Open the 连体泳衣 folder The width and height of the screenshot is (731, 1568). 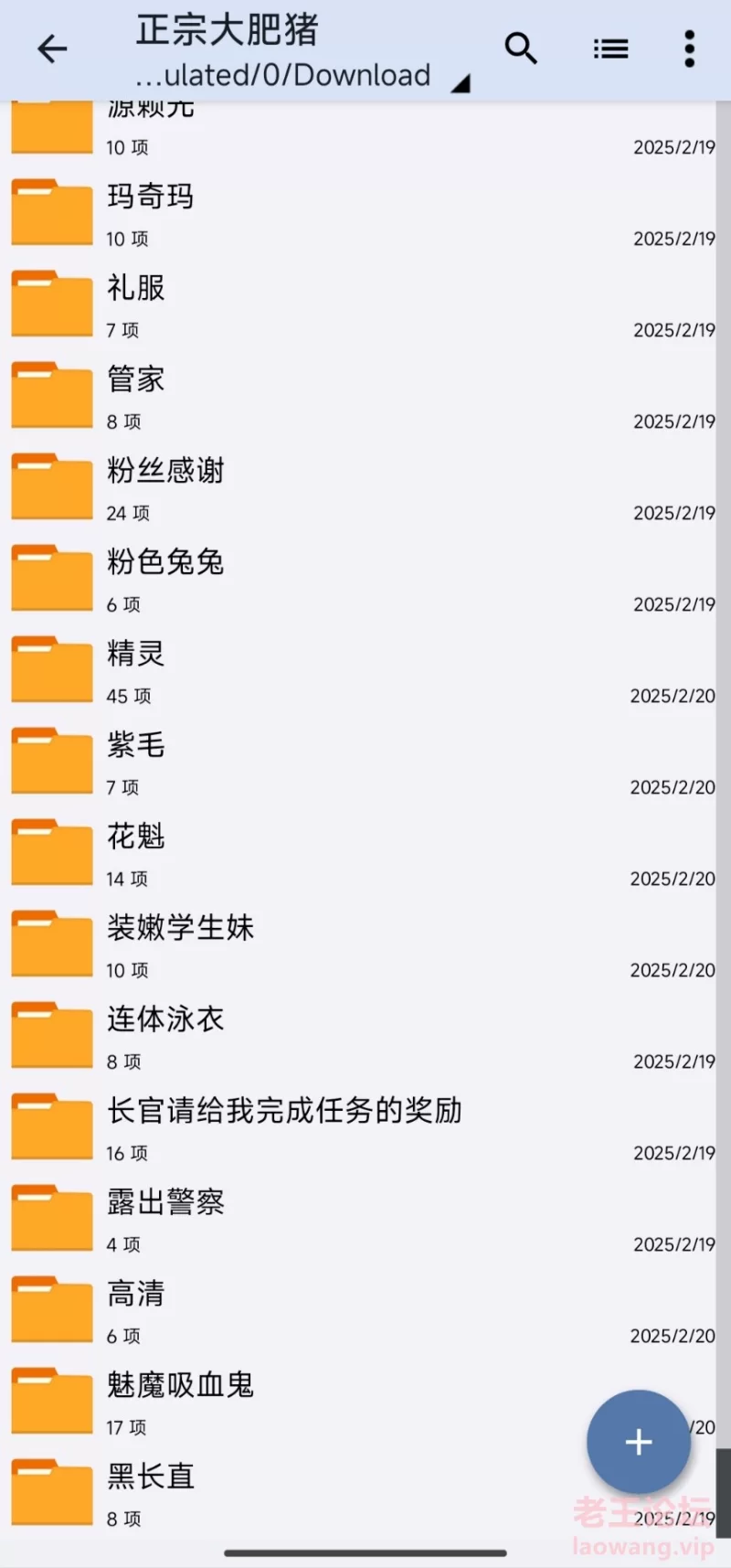165,1020
